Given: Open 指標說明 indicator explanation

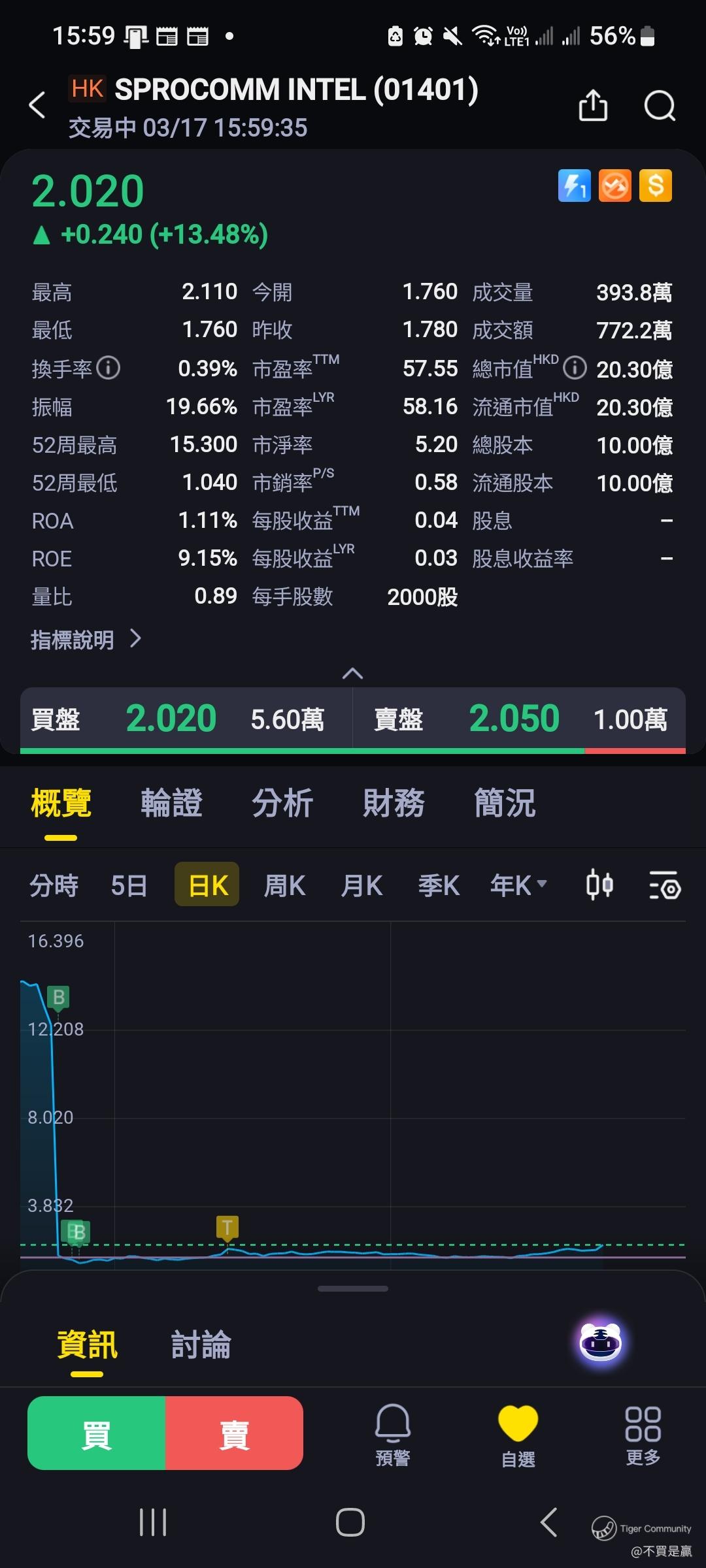Looking at the screenshot, I should 85,639.
